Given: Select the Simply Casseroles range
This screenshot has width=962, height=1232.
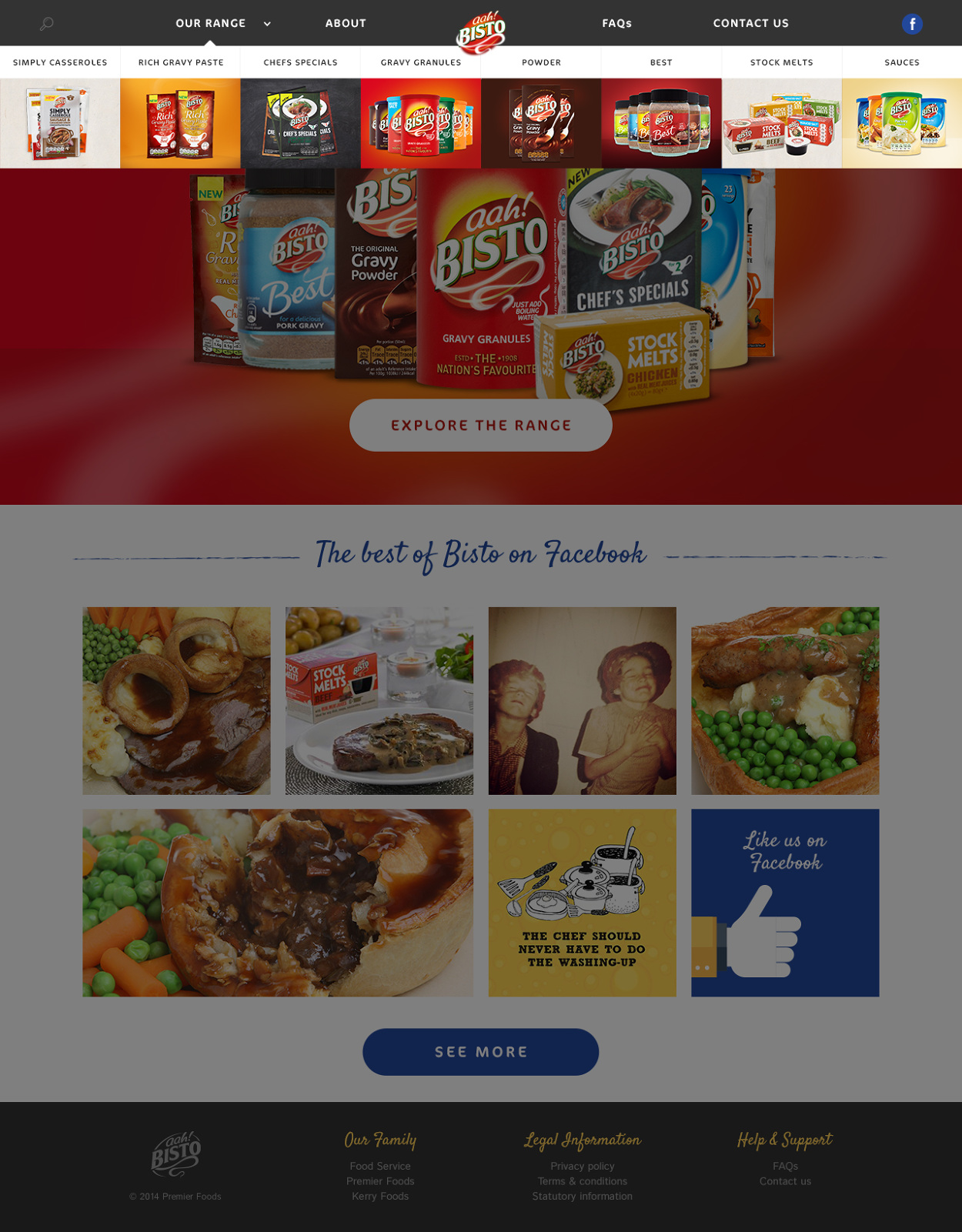Looking at the screenshot, I should [60, 62].
